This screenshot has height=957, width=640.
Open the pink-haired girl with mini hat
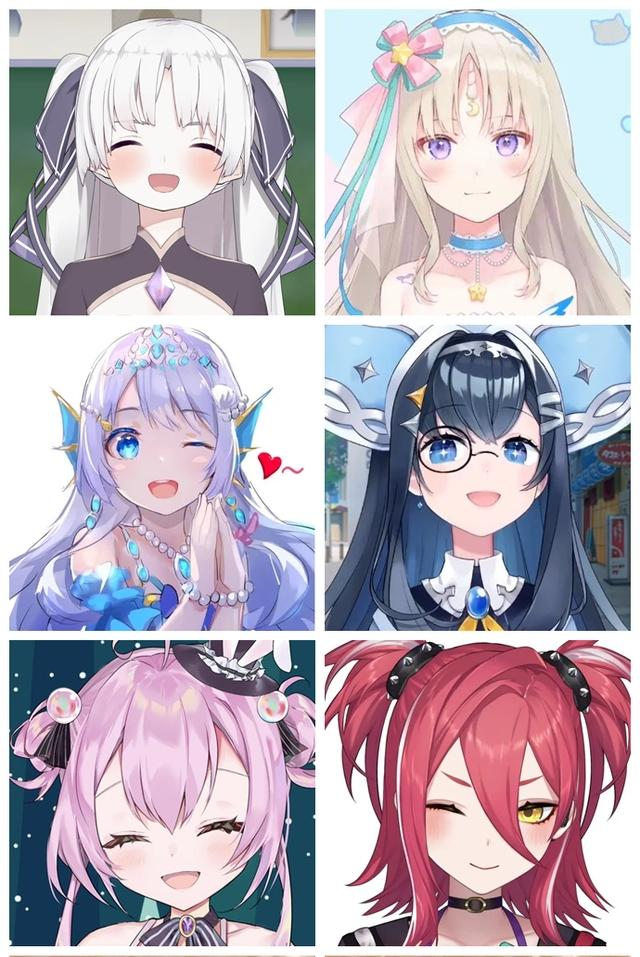pyautogui.click(x=162, y=792)
